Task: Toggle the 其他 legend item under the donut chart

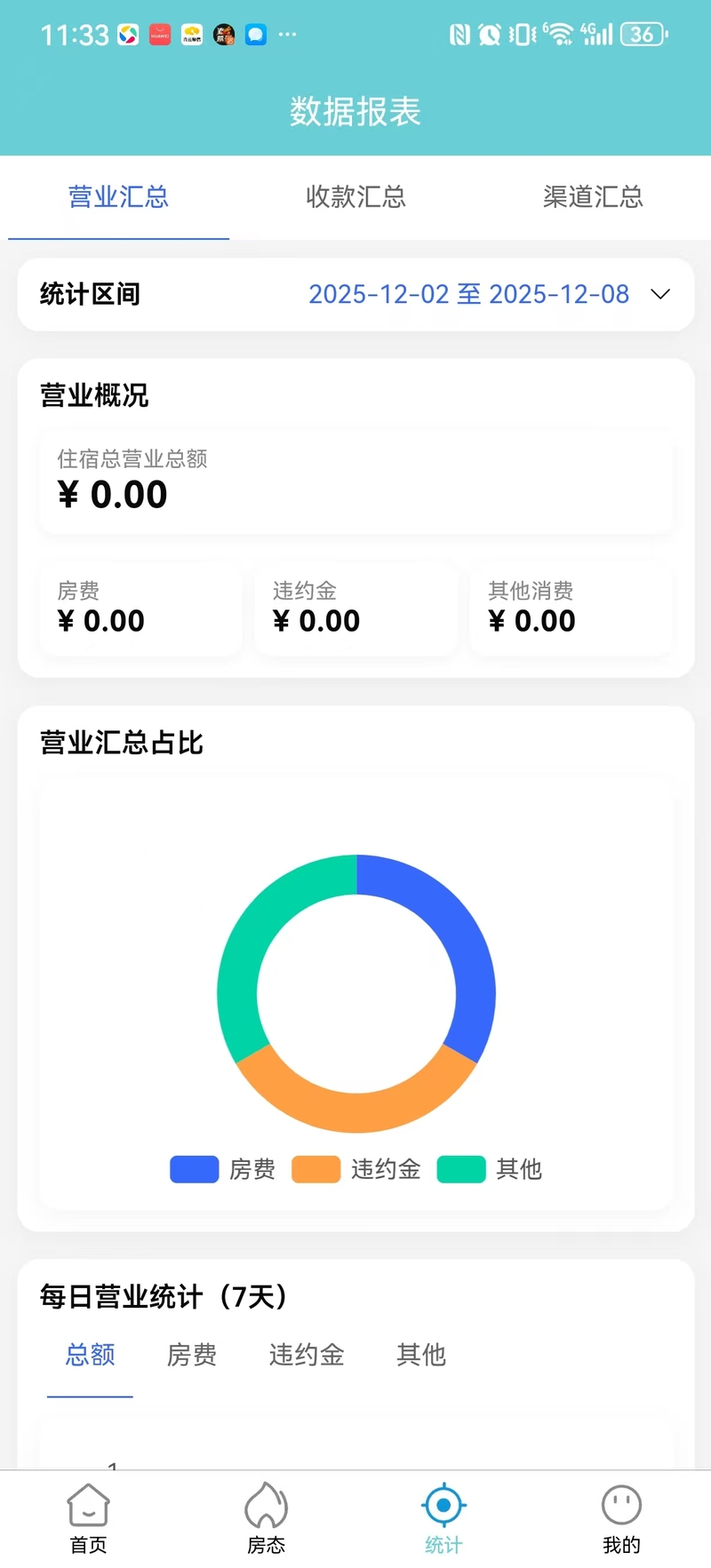Action: tap(490, 1169)
